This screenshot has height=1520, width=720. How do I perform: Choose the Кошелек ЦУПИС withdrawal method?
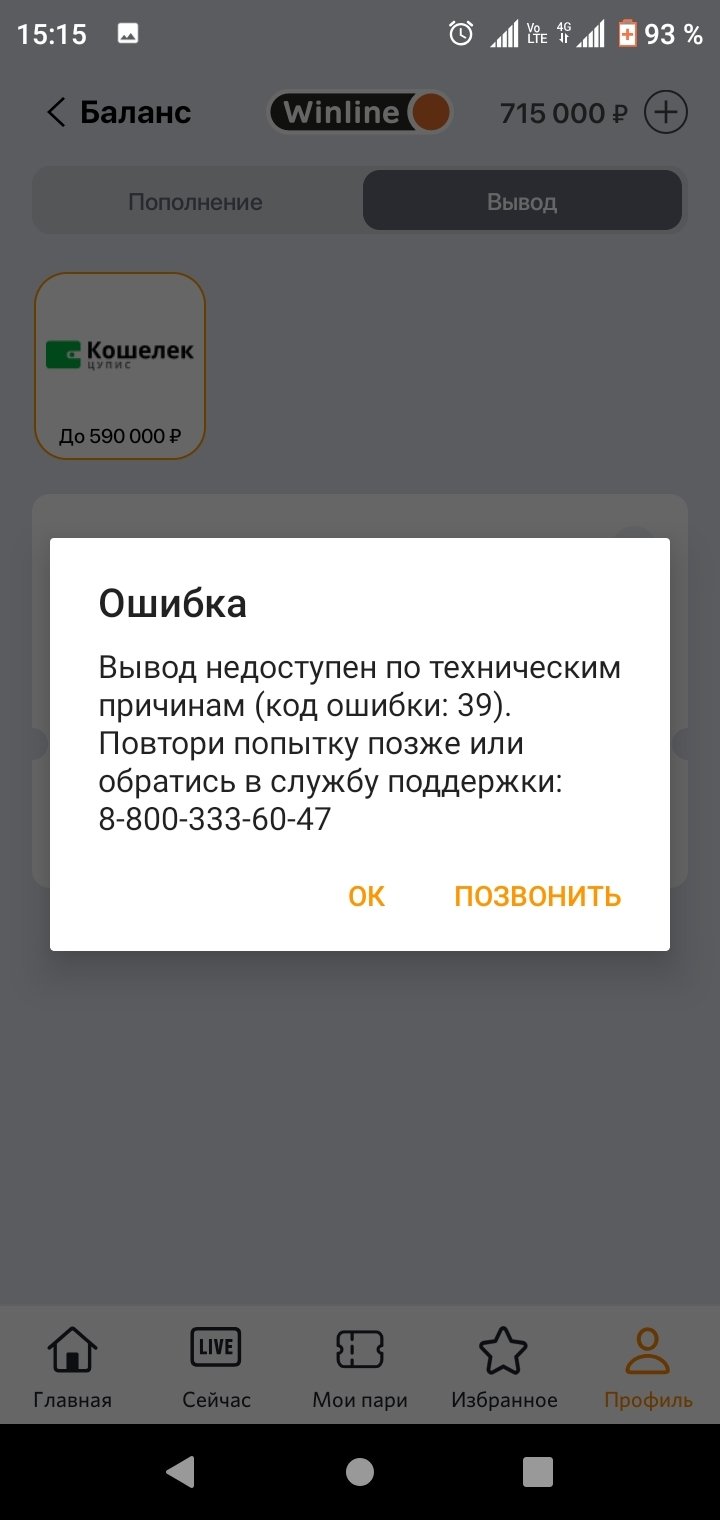(120, 366)
